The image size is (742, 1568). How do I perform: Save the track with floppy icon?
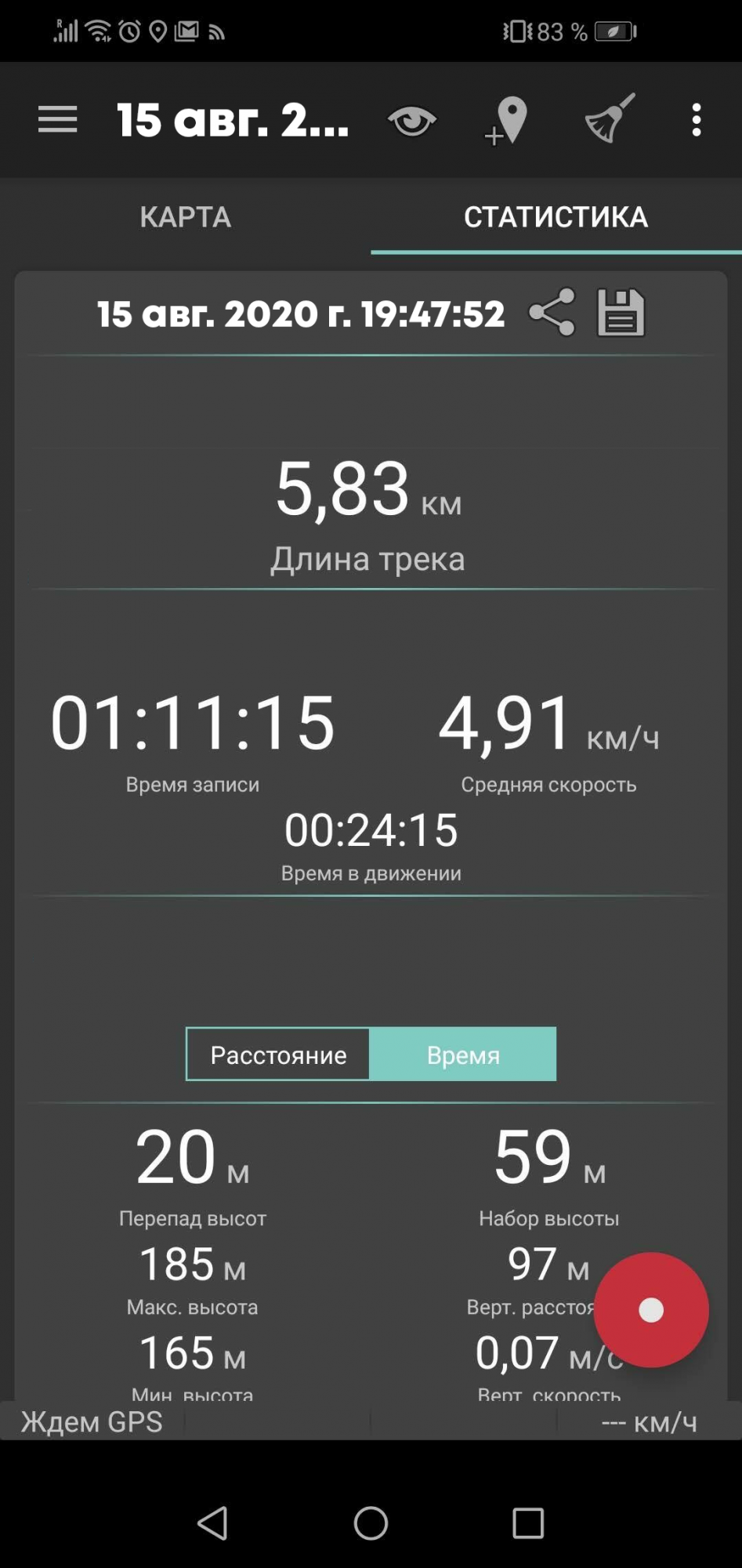click(x=621, y=312)
